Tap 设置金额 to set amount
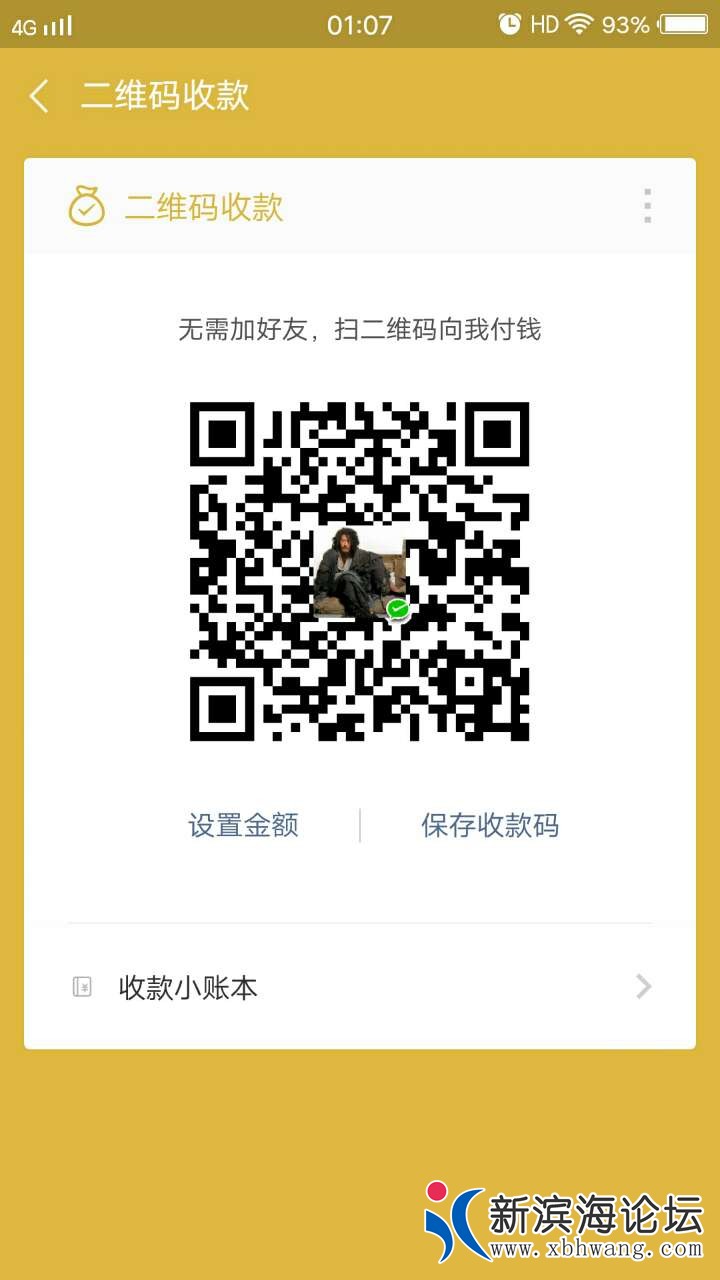The width and height of the screenshot is (720, 1280). (243, 825)
